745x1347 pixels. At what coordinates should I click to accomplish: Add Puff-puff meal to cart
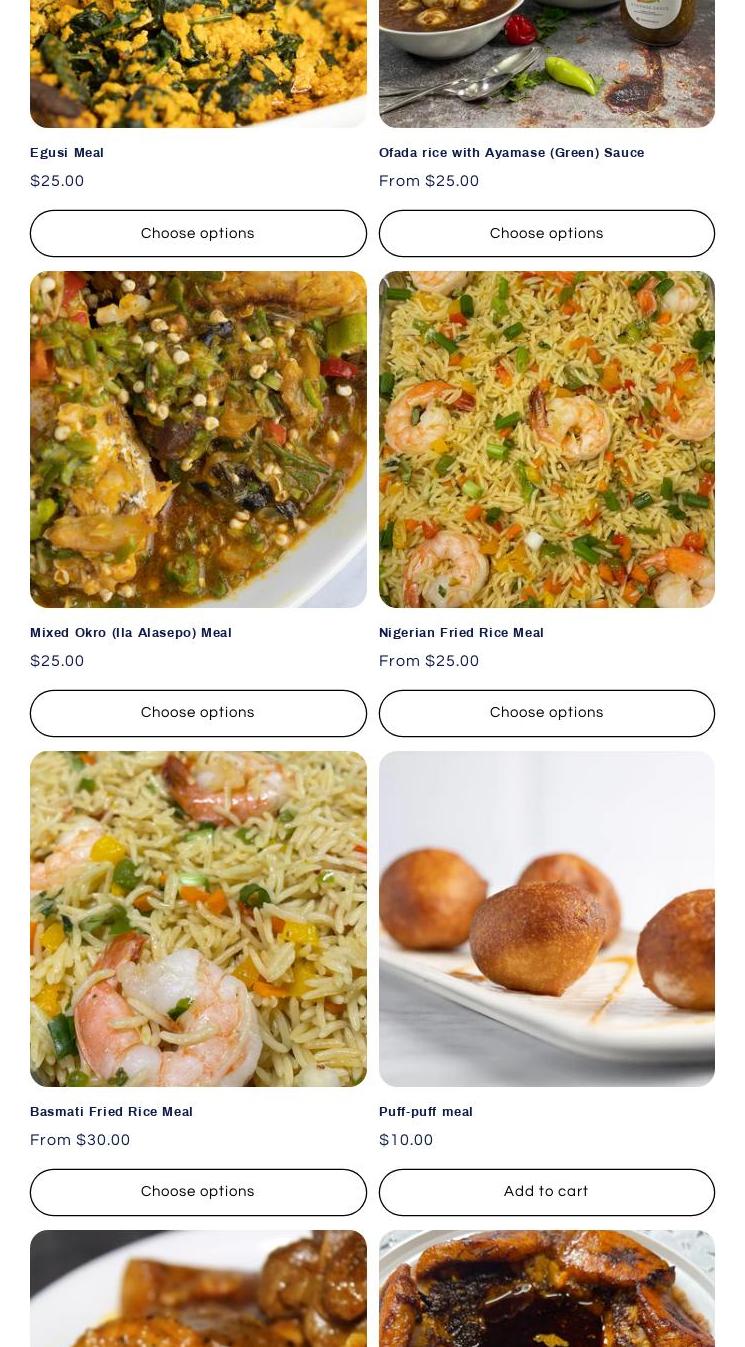546,1192
